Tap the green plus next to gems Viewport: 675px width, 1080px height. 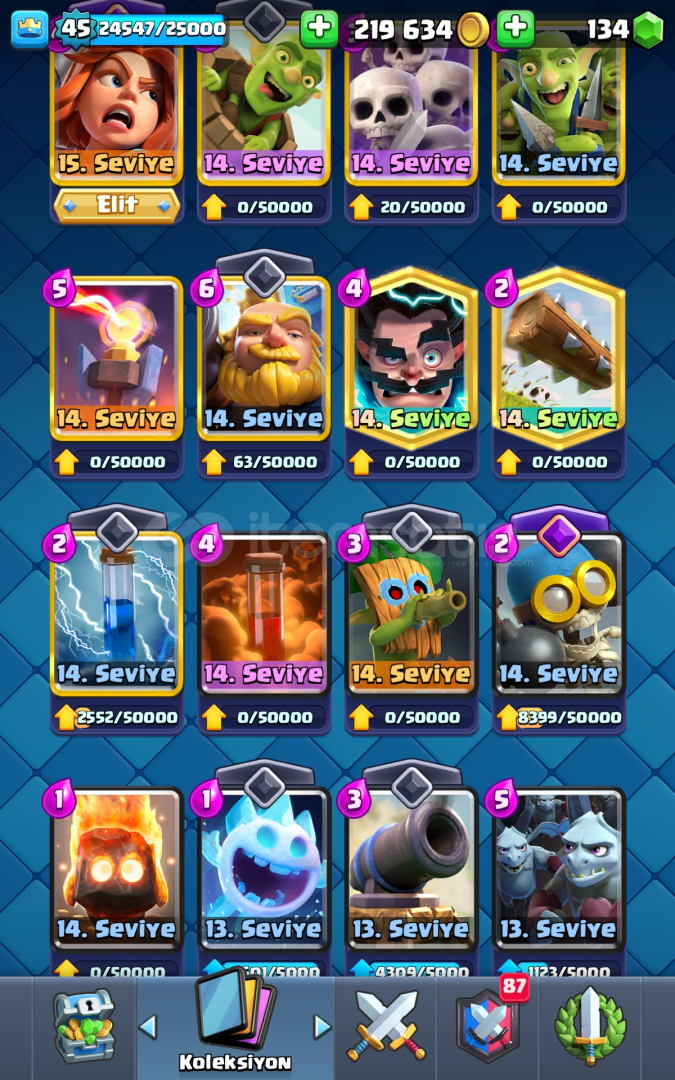[x=515, y=28]
